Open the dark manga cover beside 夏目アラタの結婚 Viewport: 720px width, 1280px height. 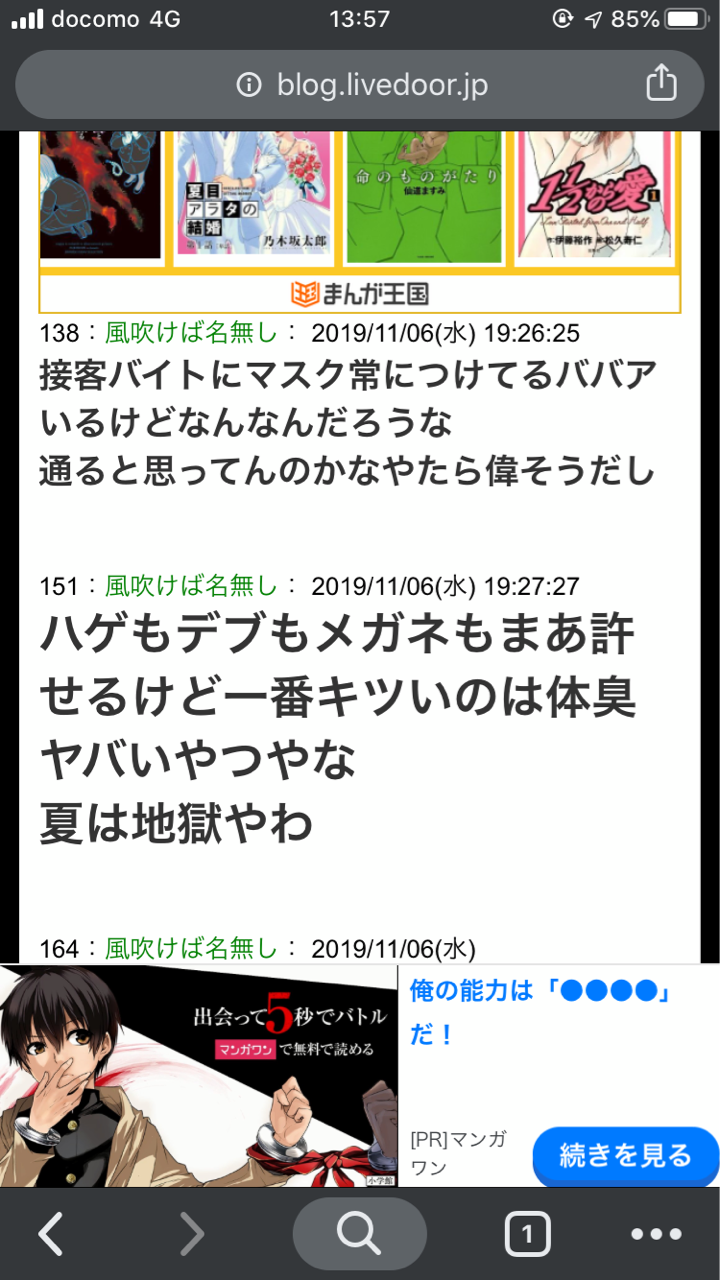coord(100,194)
